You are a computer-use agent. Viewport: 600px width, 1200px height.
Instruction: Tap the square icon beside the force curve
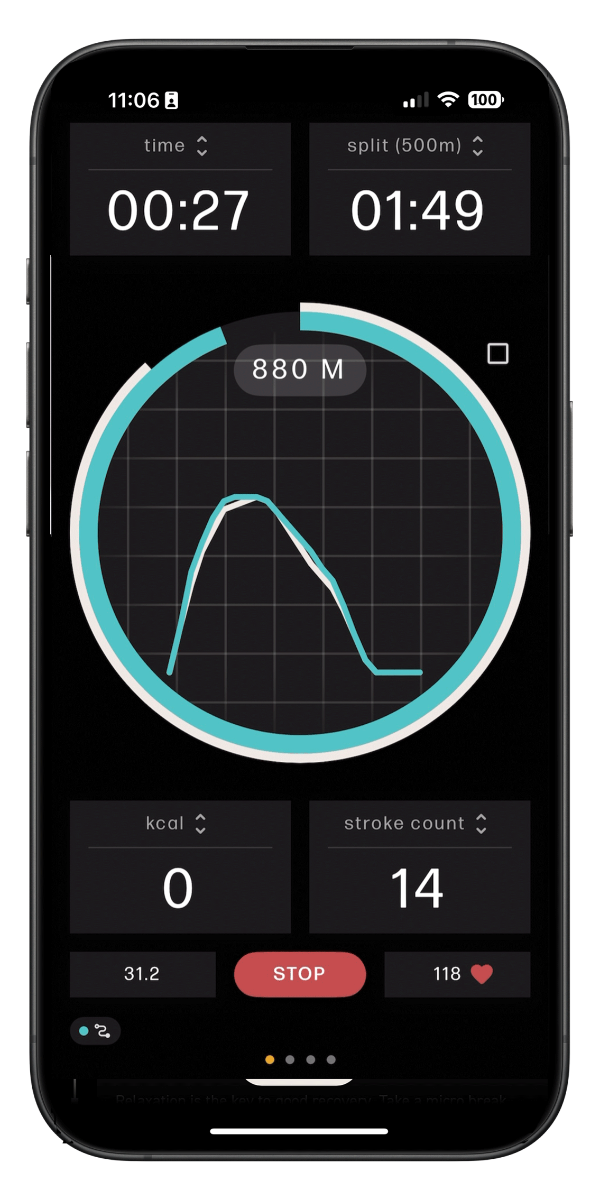click(497, 353)
